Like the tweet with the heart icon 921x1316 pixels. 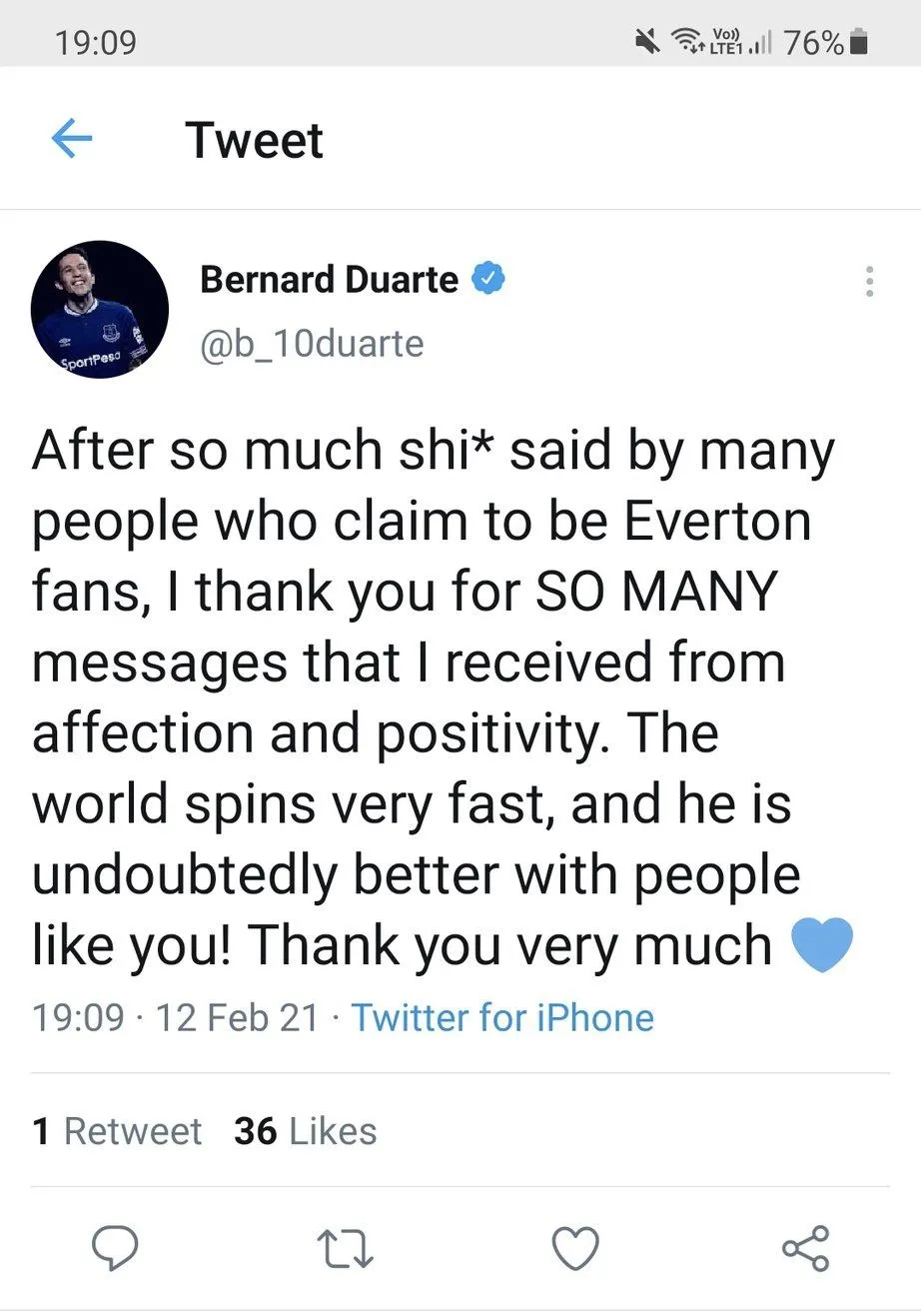(x=575, y=1248)
